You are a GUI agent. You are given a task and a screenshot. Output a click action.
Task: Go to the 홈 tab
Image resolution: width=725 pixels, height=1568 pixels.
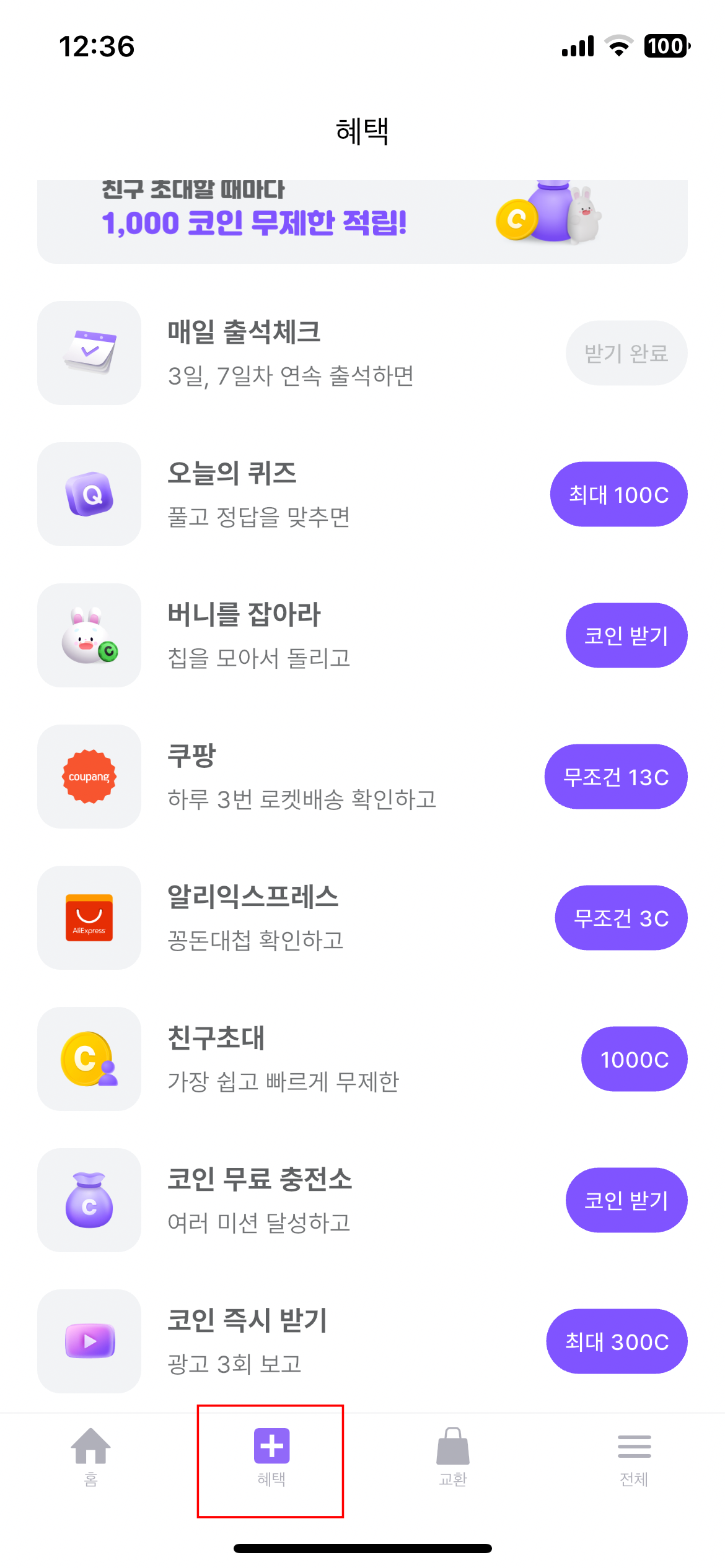(x=90, y=1457)
